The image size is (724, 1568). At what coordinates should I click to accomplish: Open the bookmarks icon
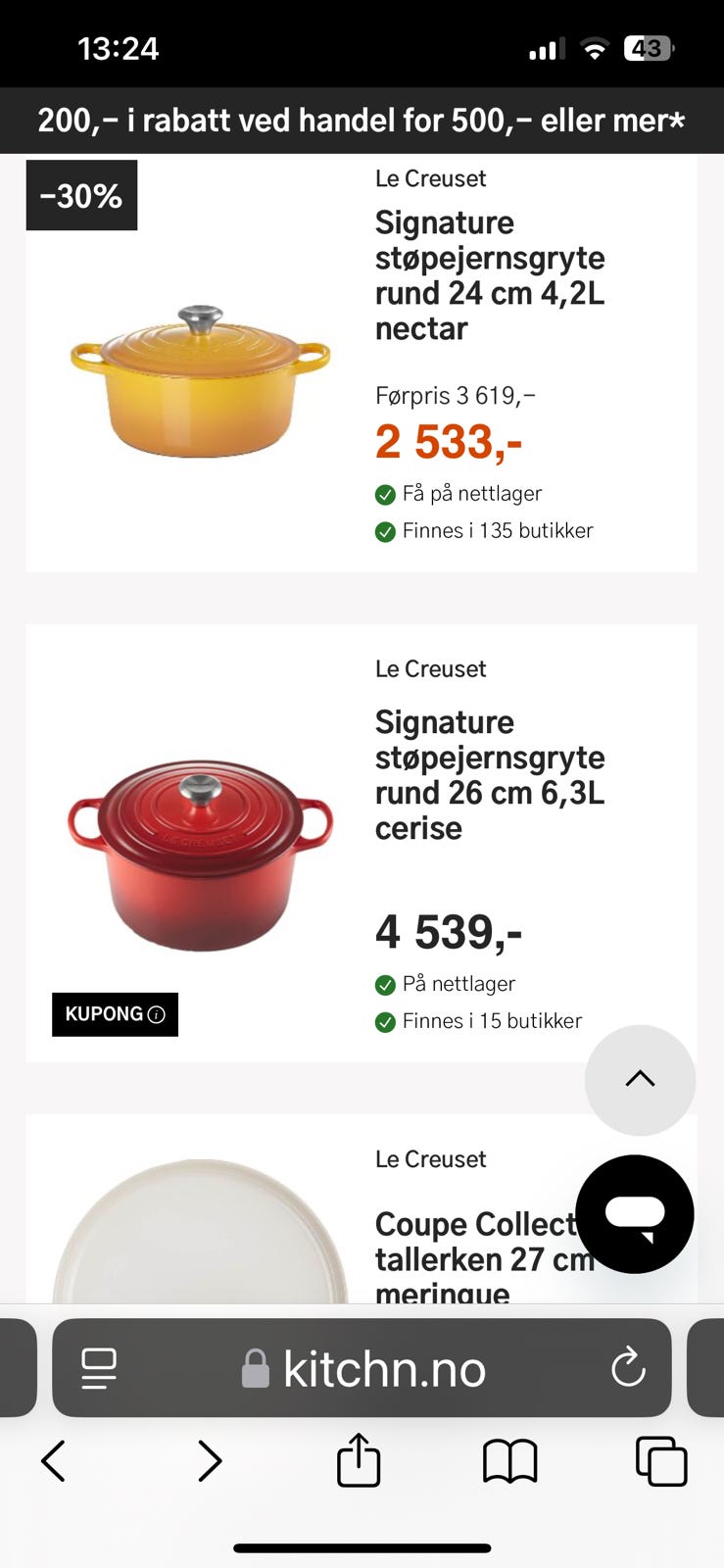click(510, 1461)
